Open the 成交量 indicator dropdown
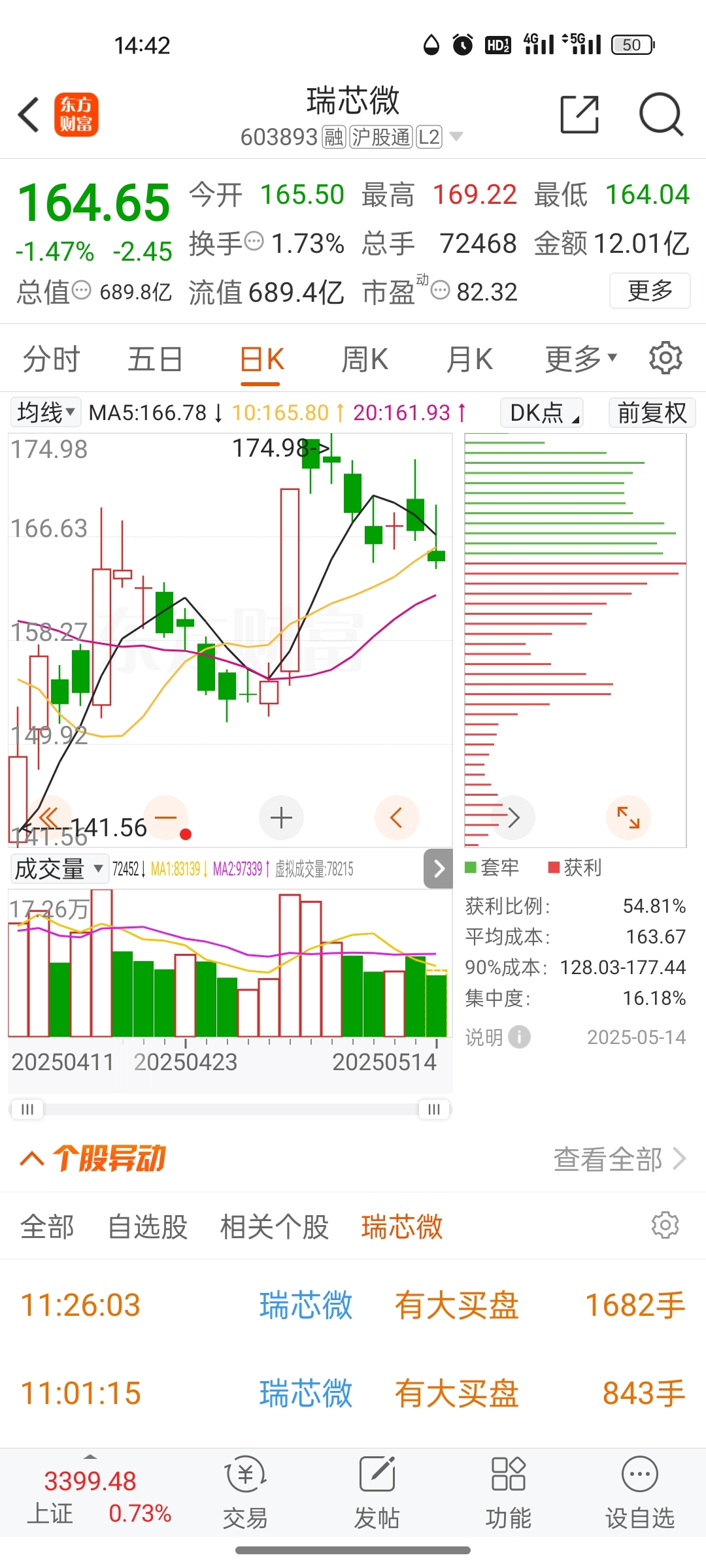Viewport: 706px width, 1568px height. [x=59, y=869]
